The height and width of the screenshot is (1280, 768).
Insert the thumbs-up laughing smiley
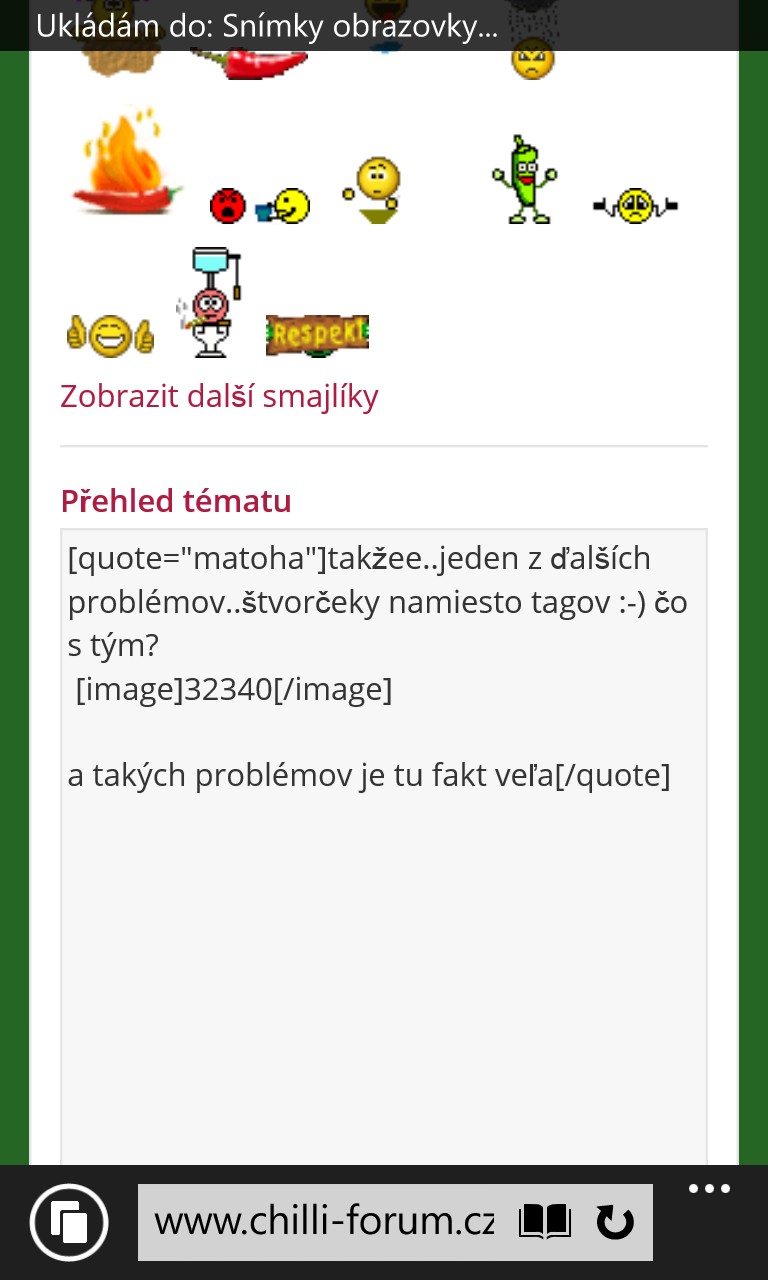[110, 335]
